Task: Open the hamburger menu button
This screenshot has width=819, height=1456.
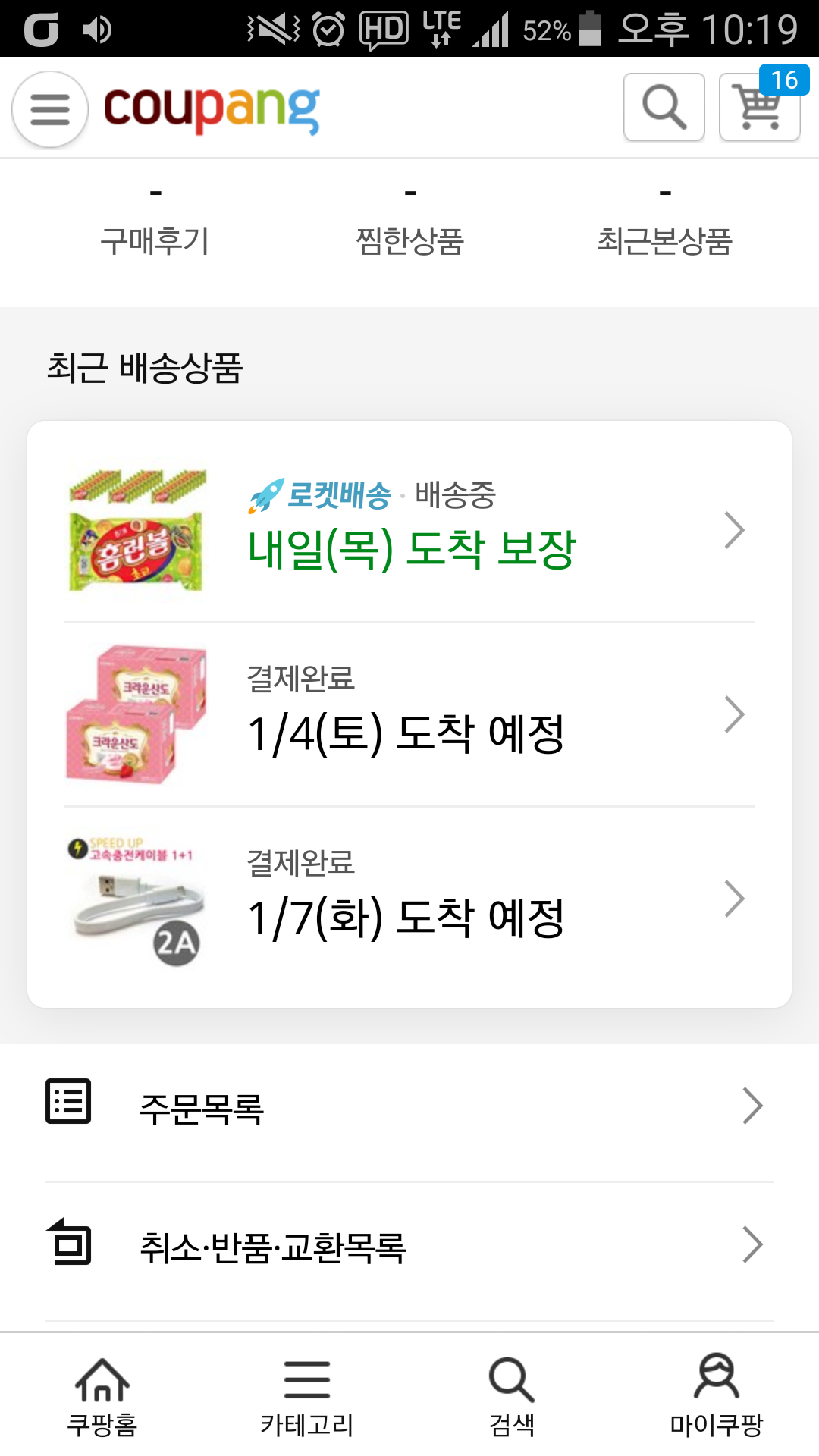Action: [x=50, y=109]
